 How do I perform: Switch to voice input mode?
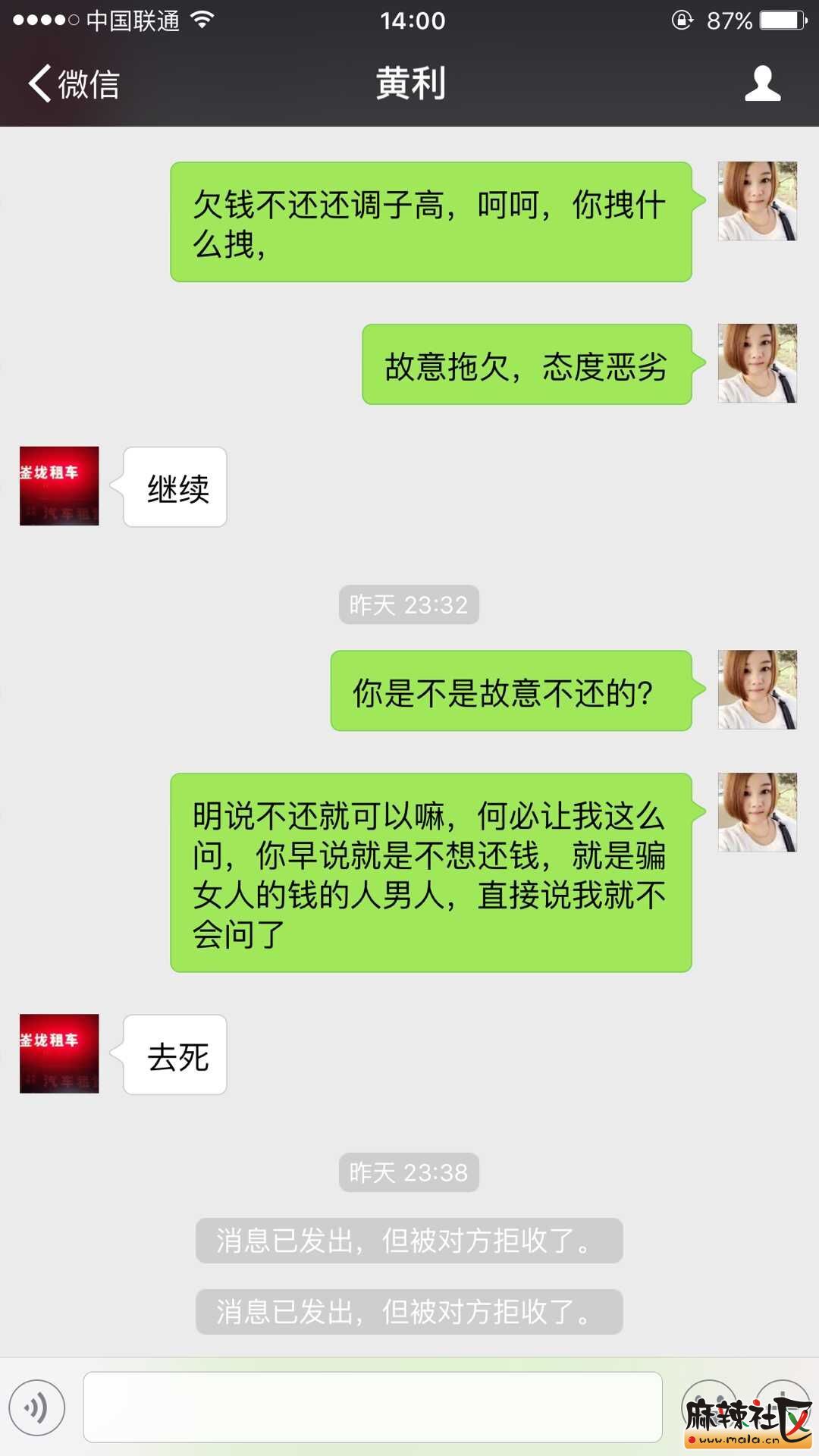(x=36, y=1407)
